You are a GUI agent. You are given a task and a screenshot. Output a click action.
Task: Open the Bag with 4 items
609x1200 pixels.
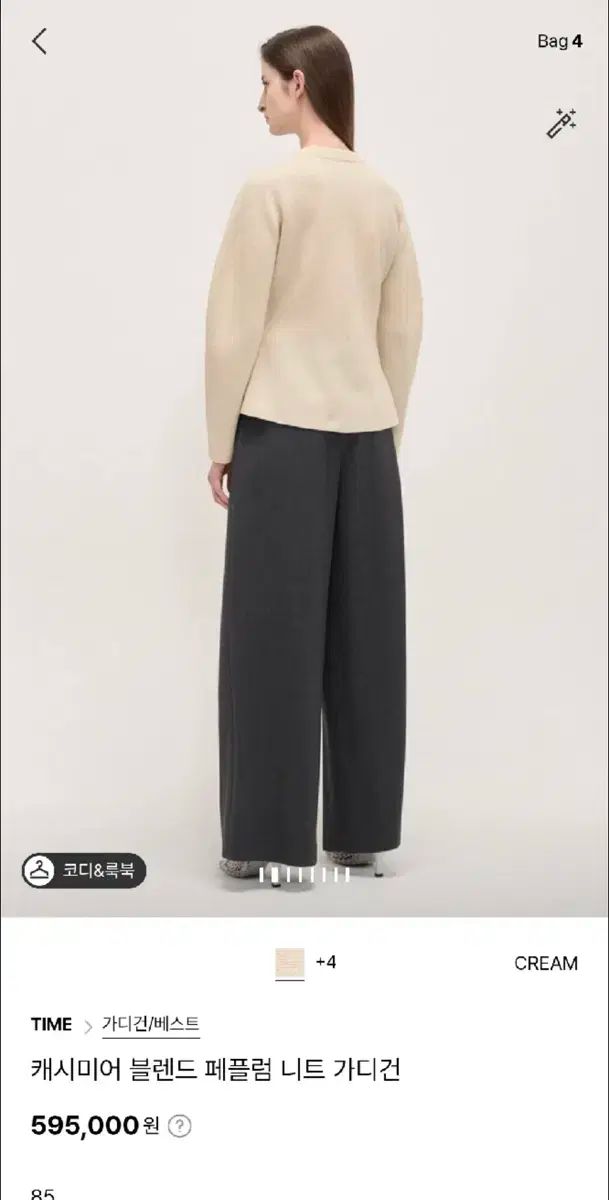[559, 41]
